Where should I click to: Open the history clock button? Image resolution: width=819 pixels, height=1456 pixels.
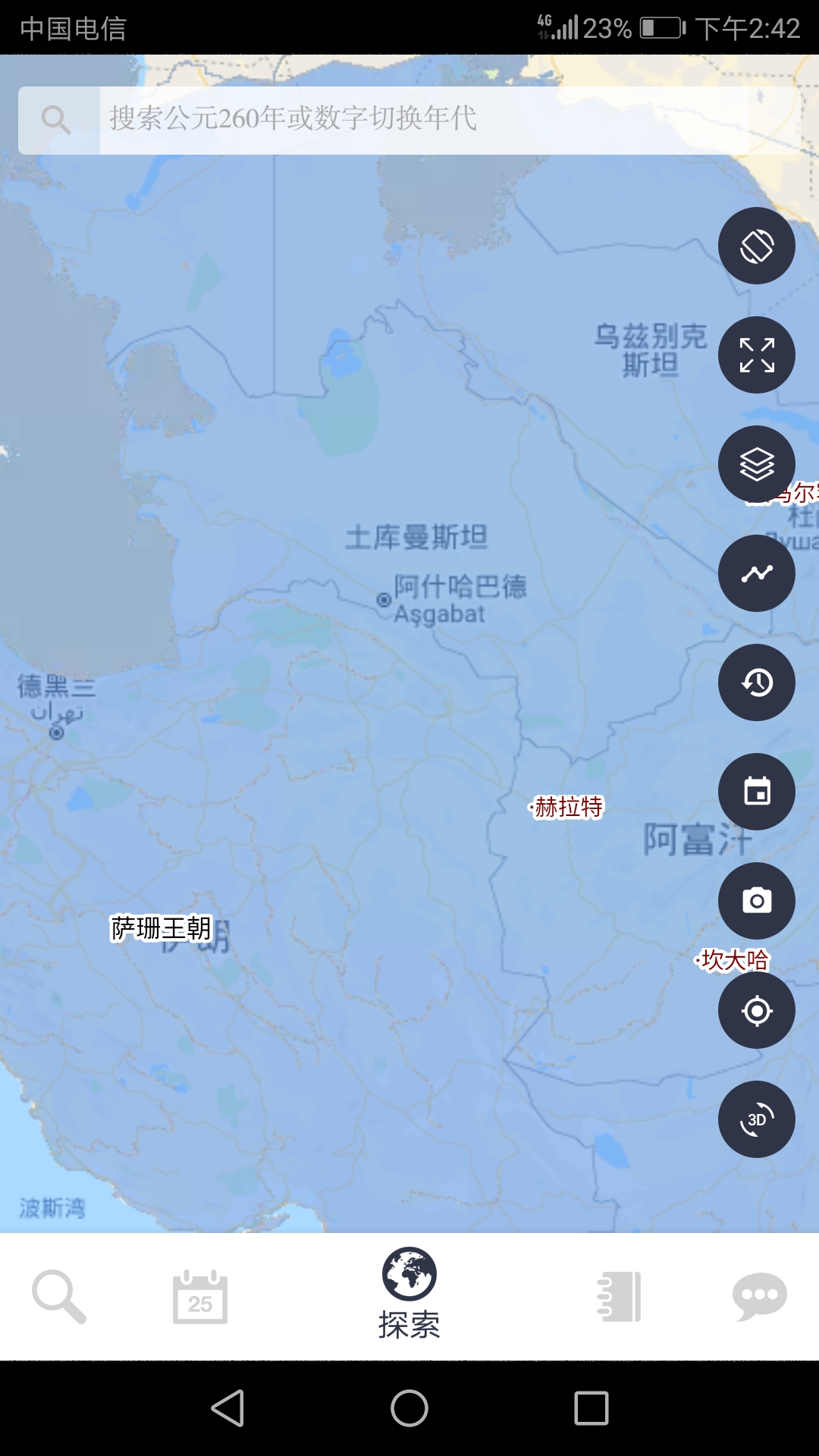pos(756,682)
